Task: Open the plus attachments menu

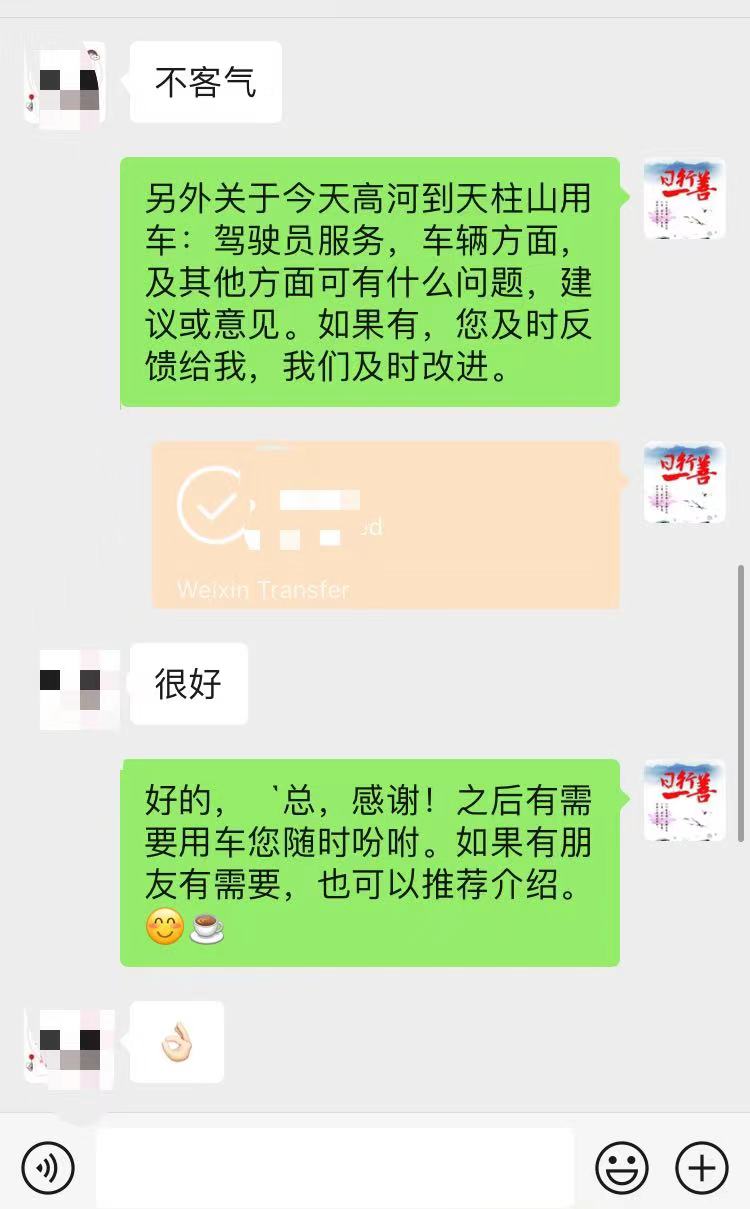Action: click(x=701, y=1167)
